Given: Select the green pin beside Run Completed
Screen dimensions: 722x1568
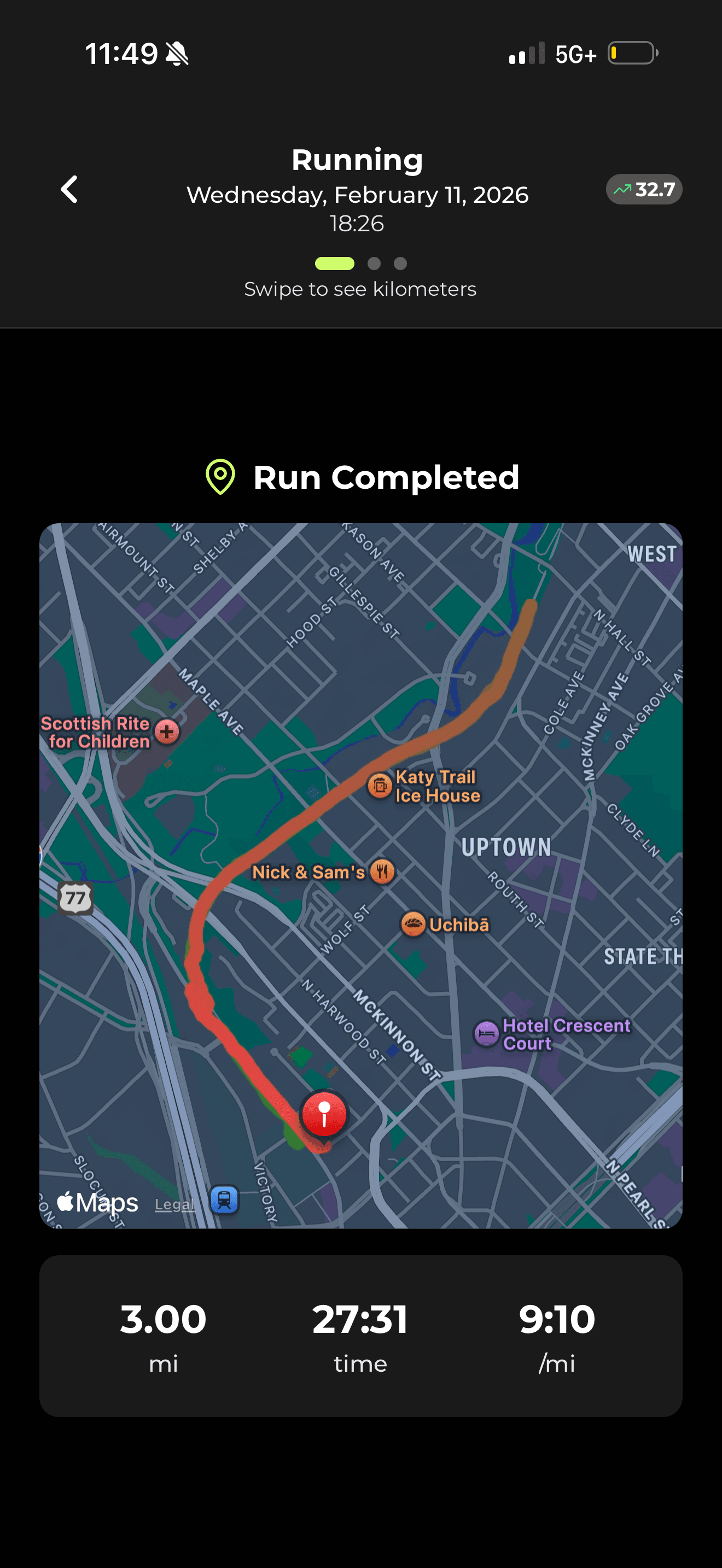Looking at the screenshot, I should pyautogui.click(x=220, y=477).
